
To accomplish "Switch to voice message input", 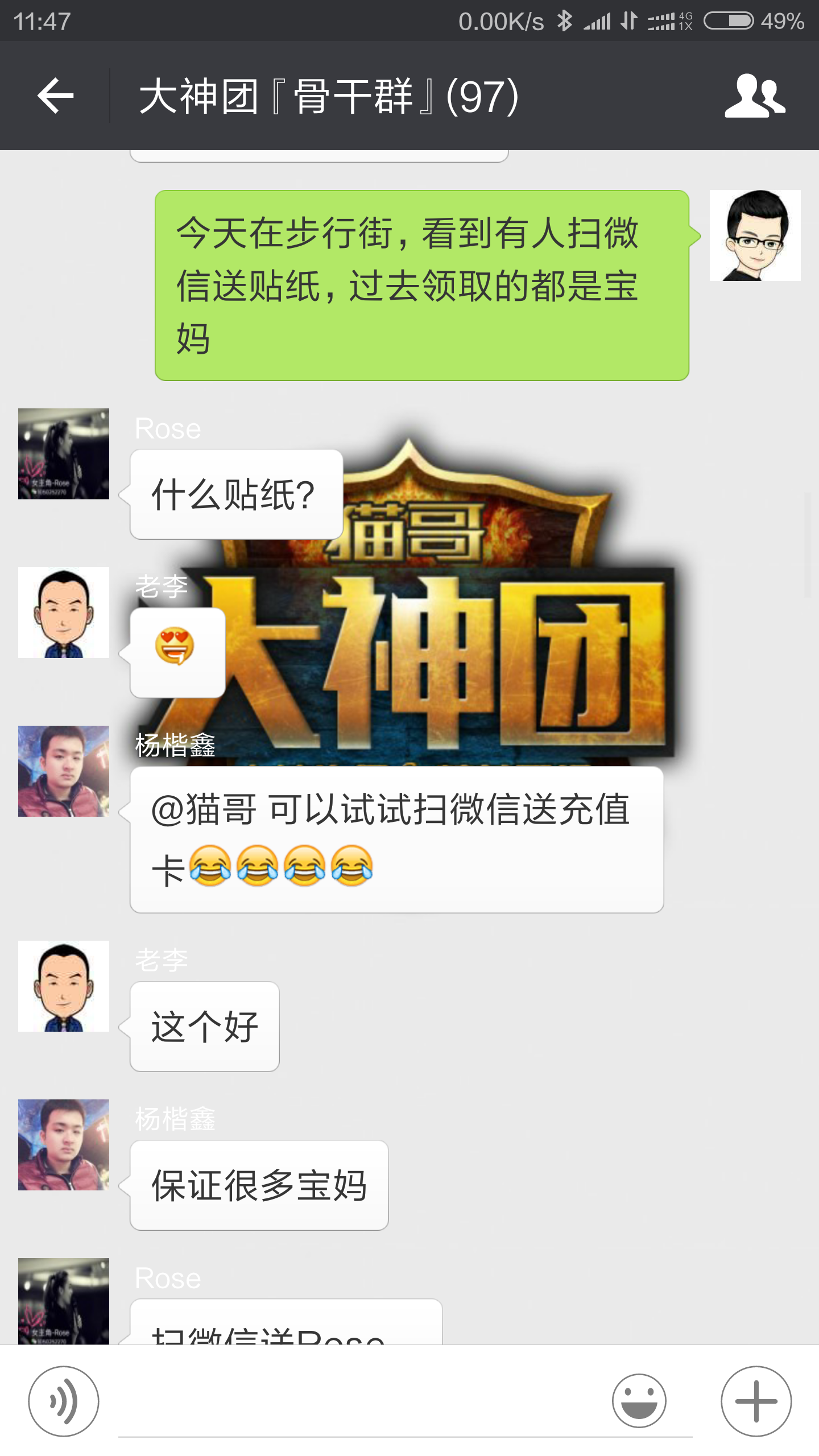I will point(64,1401).
